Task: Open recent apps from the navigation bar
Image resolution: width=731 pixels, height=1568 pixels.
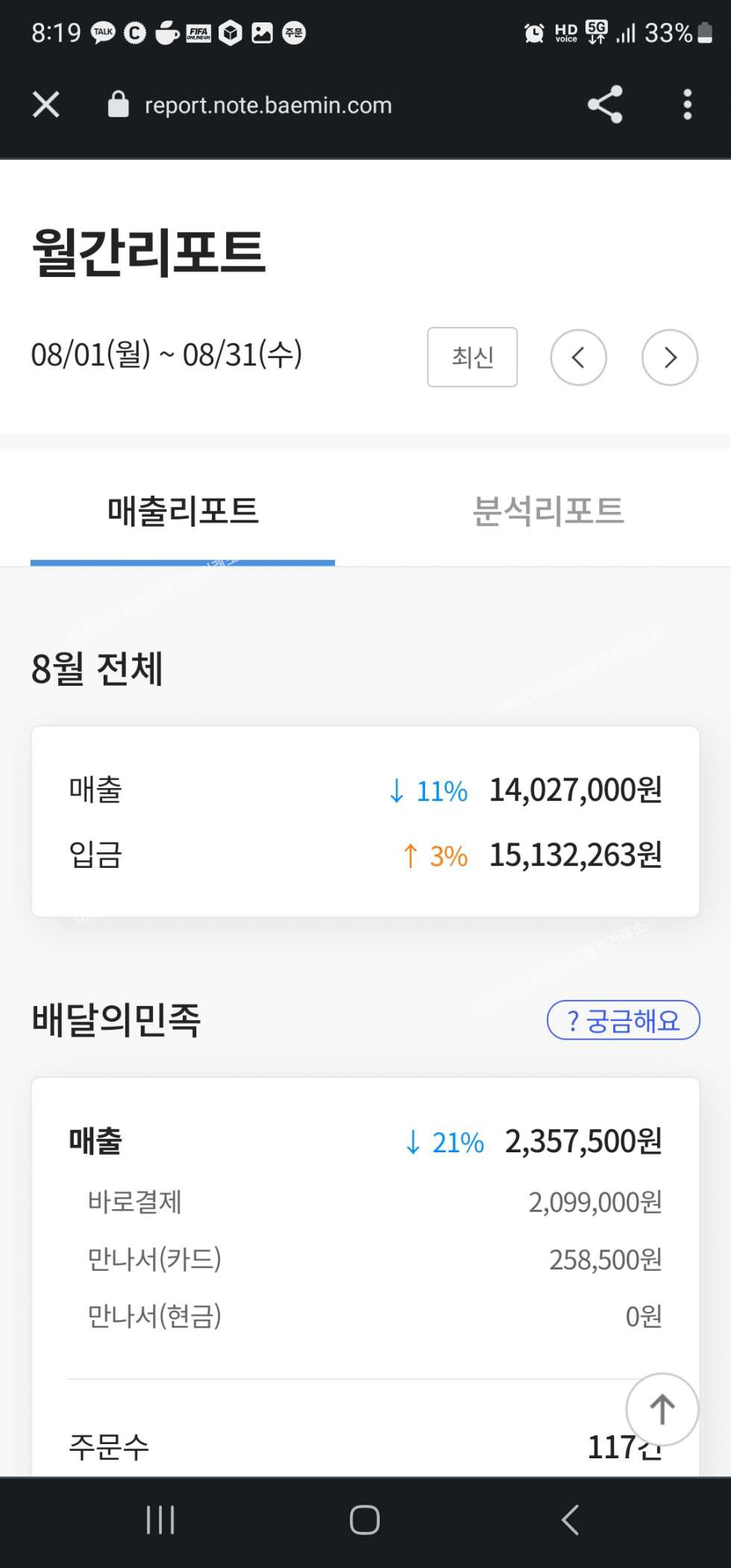Action: [x=160, y=1519]
